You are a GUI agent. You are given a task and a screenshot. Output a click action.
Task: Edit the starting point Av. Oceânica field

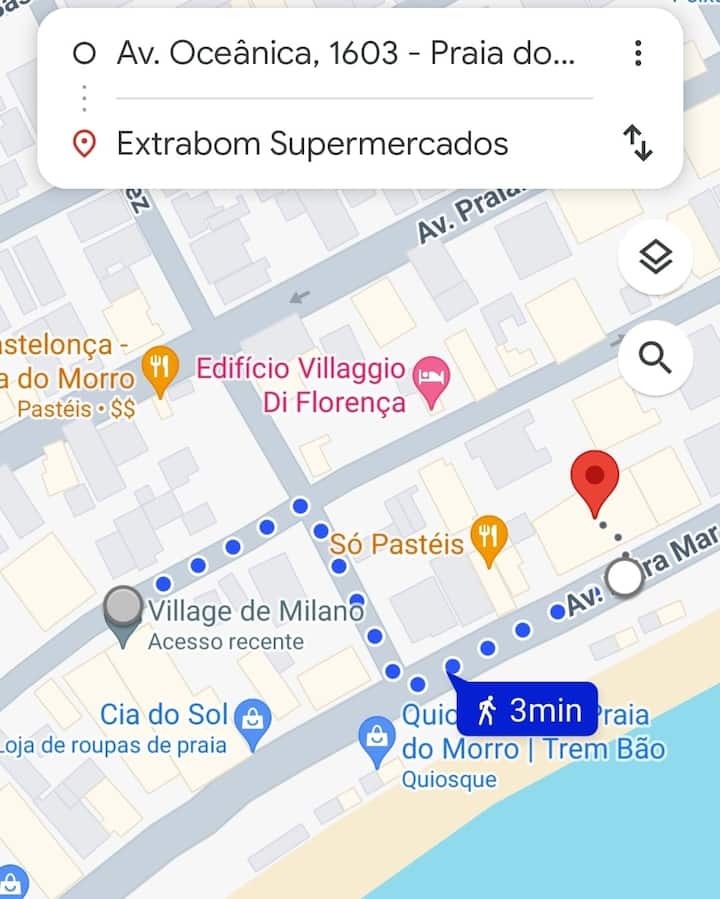[x=345, y=53]
